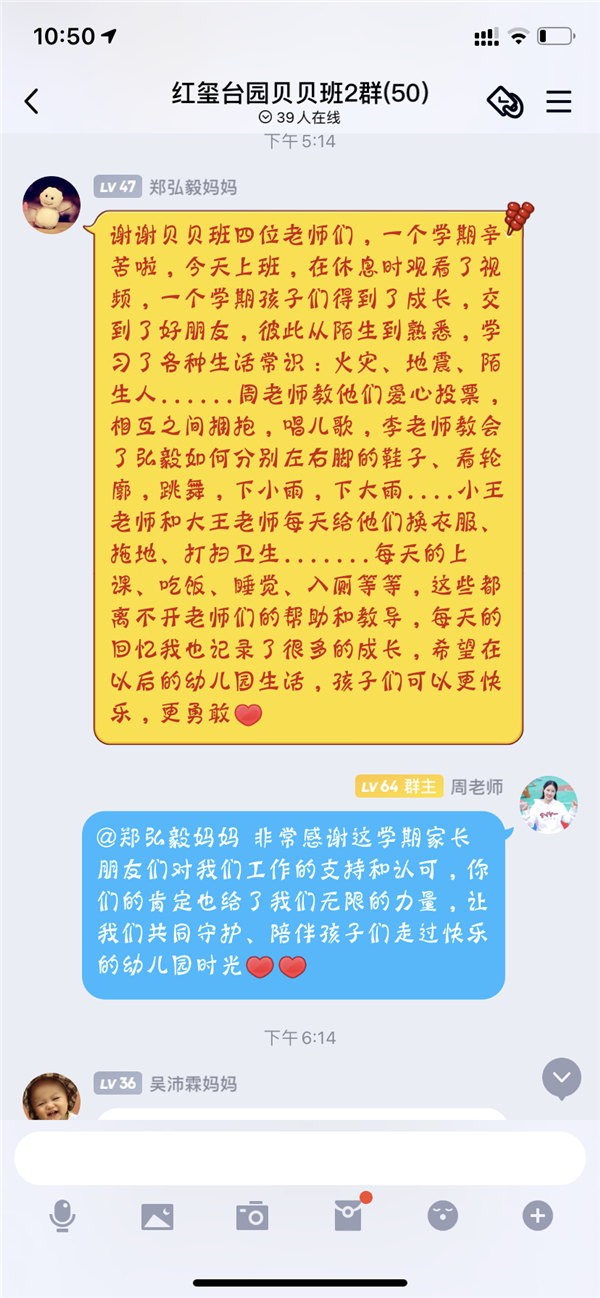This screenshot has height=1298, width=600.
Task: Focus the message input field
Action: 299,1158
